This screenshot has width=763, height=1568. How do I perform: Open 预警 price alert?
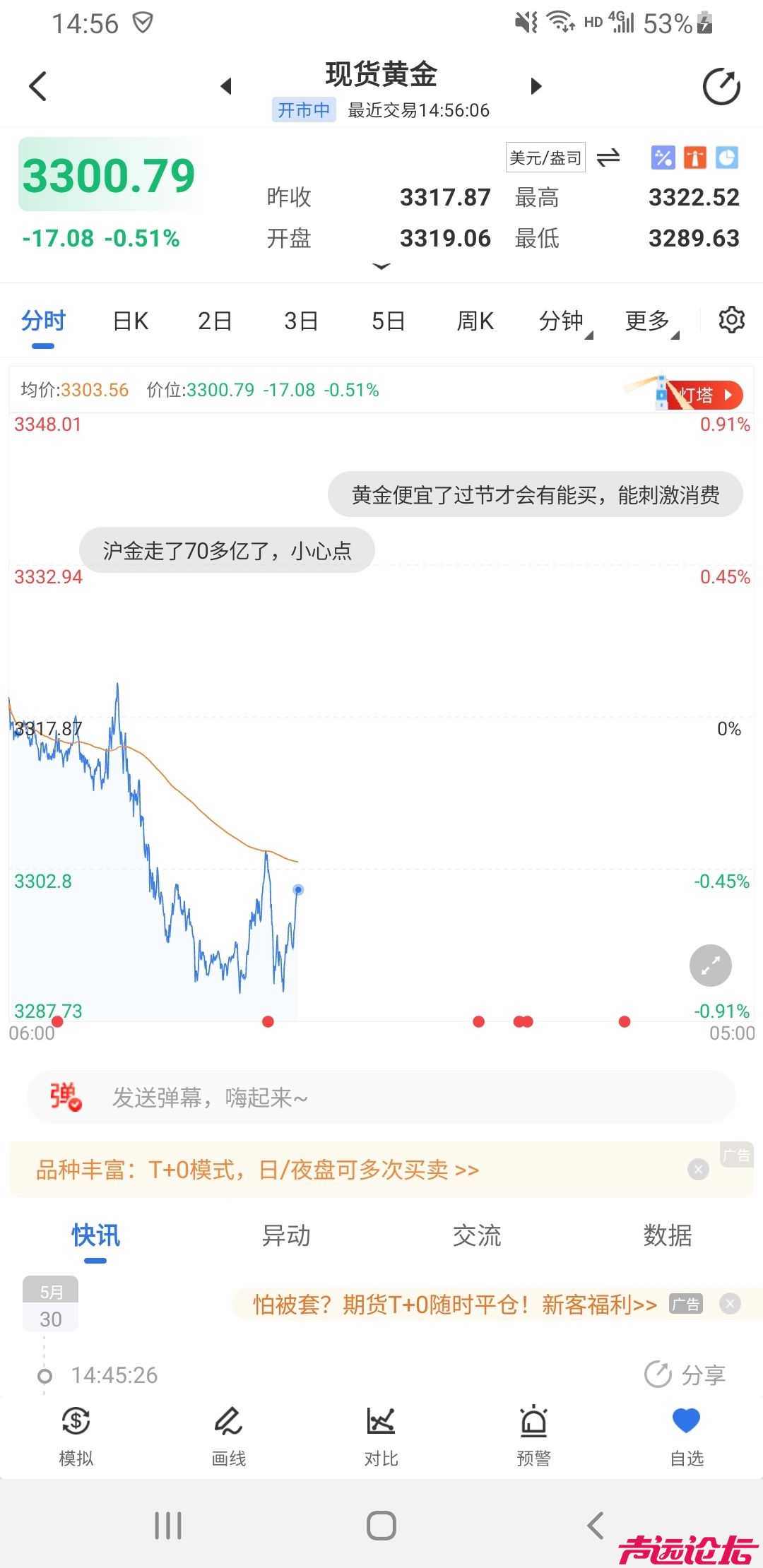[533, 1435]
